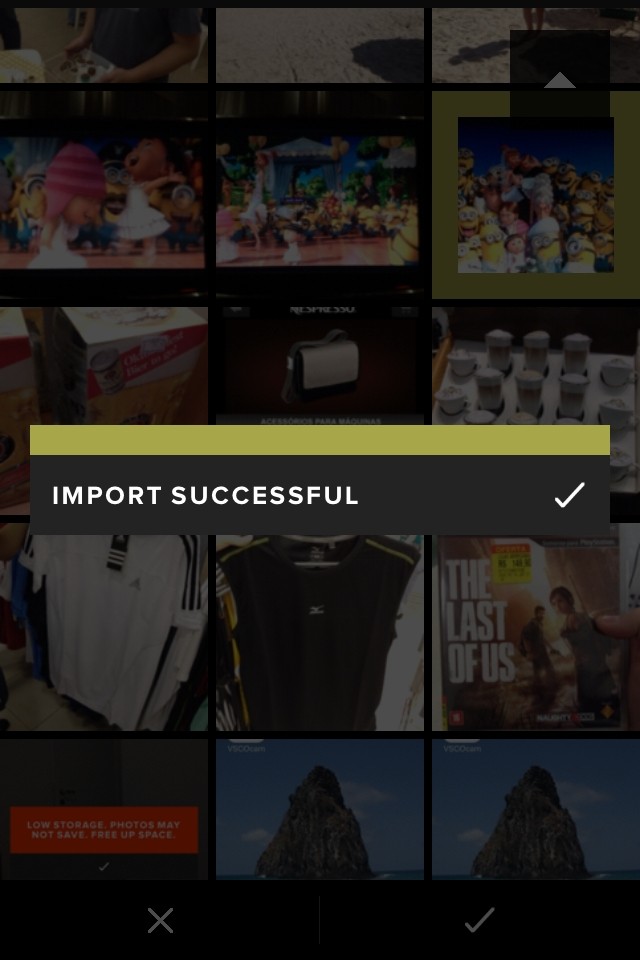This screenshot has height=960, width=640.
Task: Deselect the highlighted Minions crowd photo
Action: [535, 195]
